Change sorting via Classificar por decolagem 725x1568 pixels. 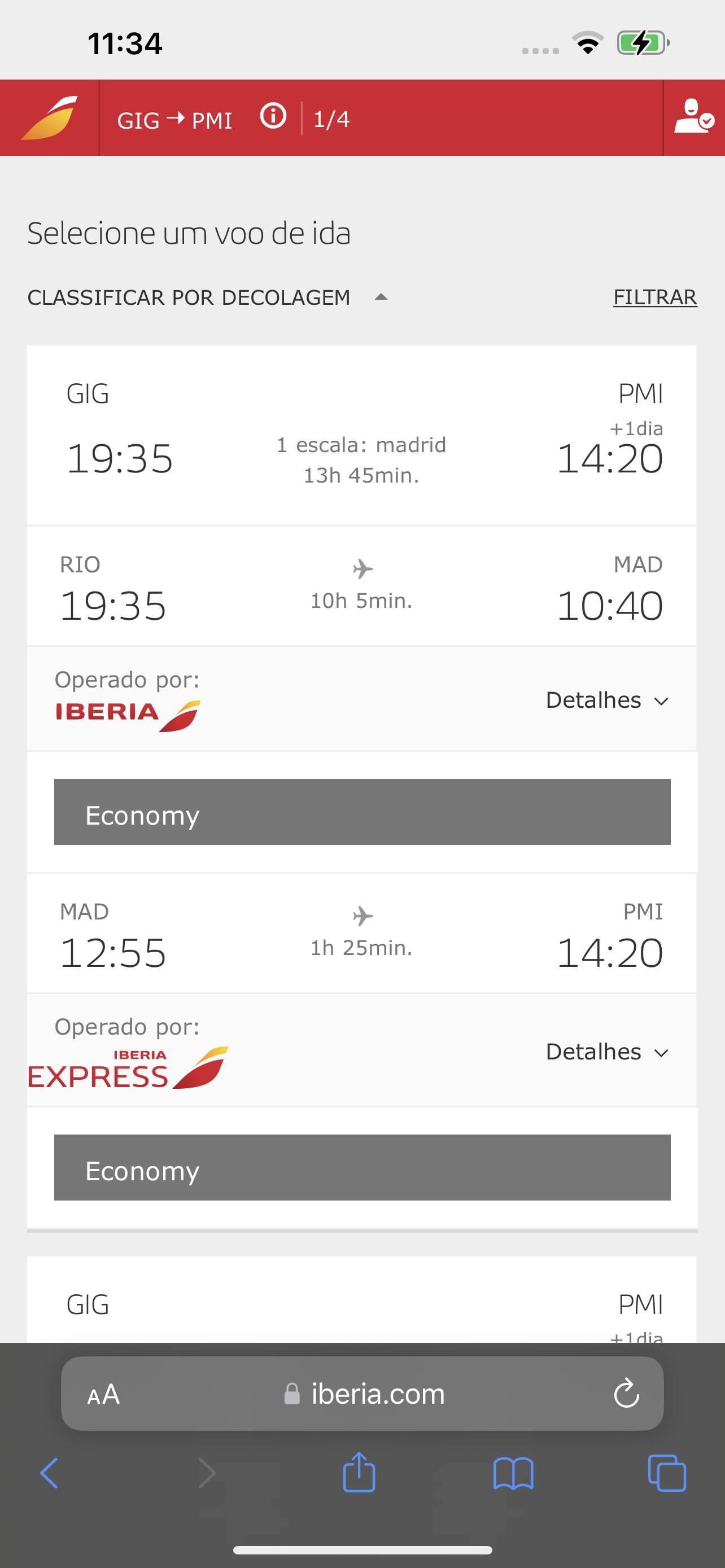tap(208, 297)
